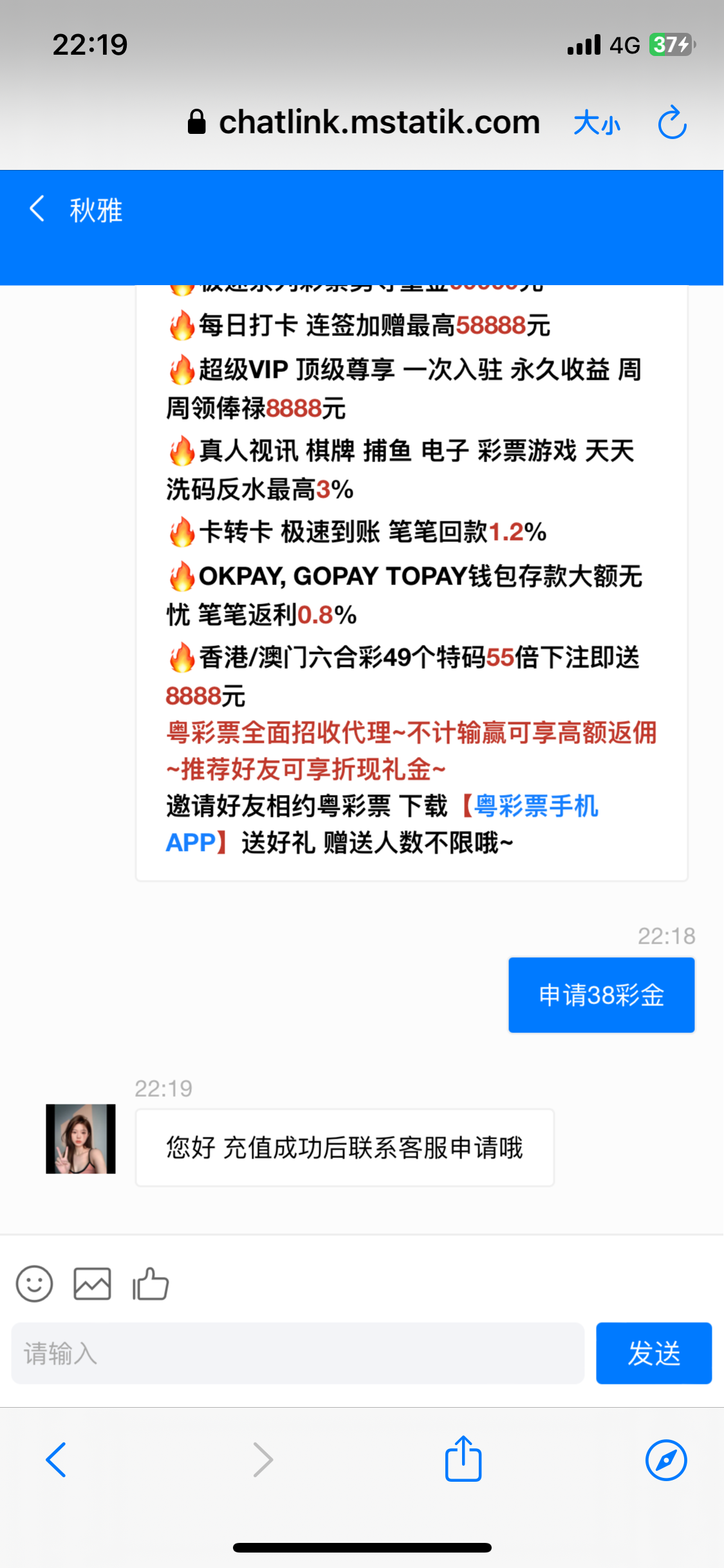
Task: Open the 大小 text size menu
Action: (x=597, y=122)
